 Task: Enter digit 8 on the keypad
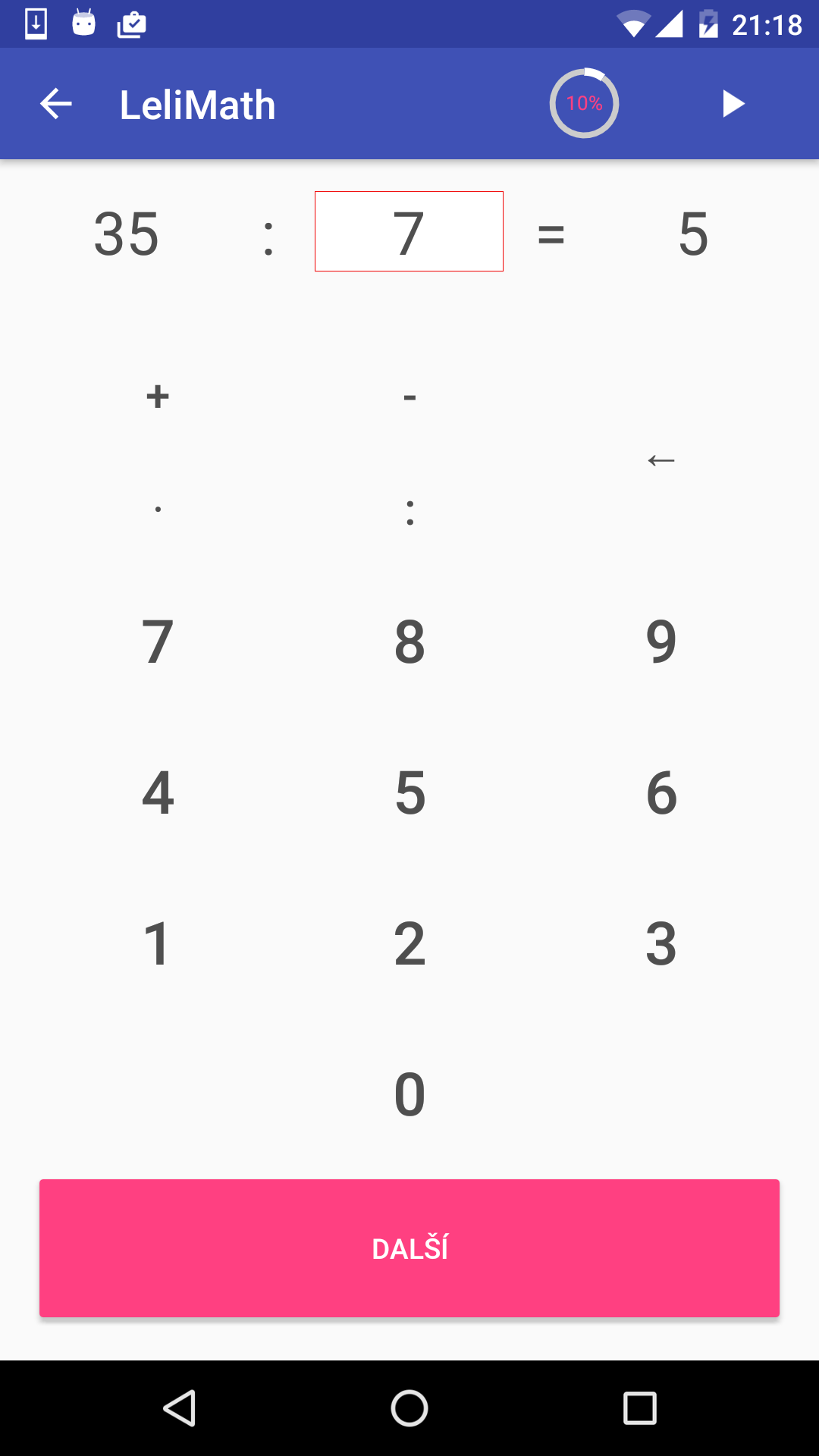[409, 642]
